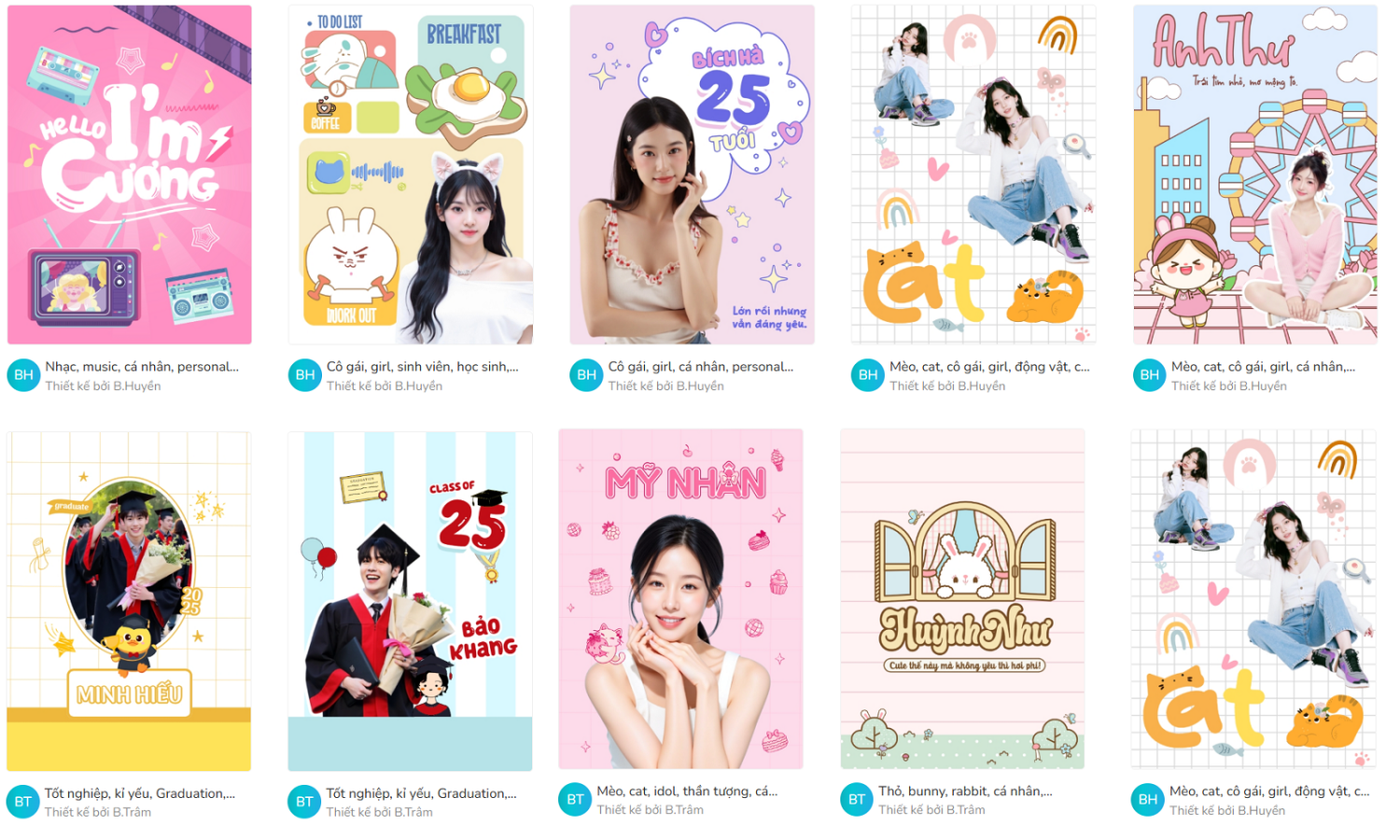Open the Hello I'm Cương music template
Viewport: 1400px width, 840px height.
130,175
